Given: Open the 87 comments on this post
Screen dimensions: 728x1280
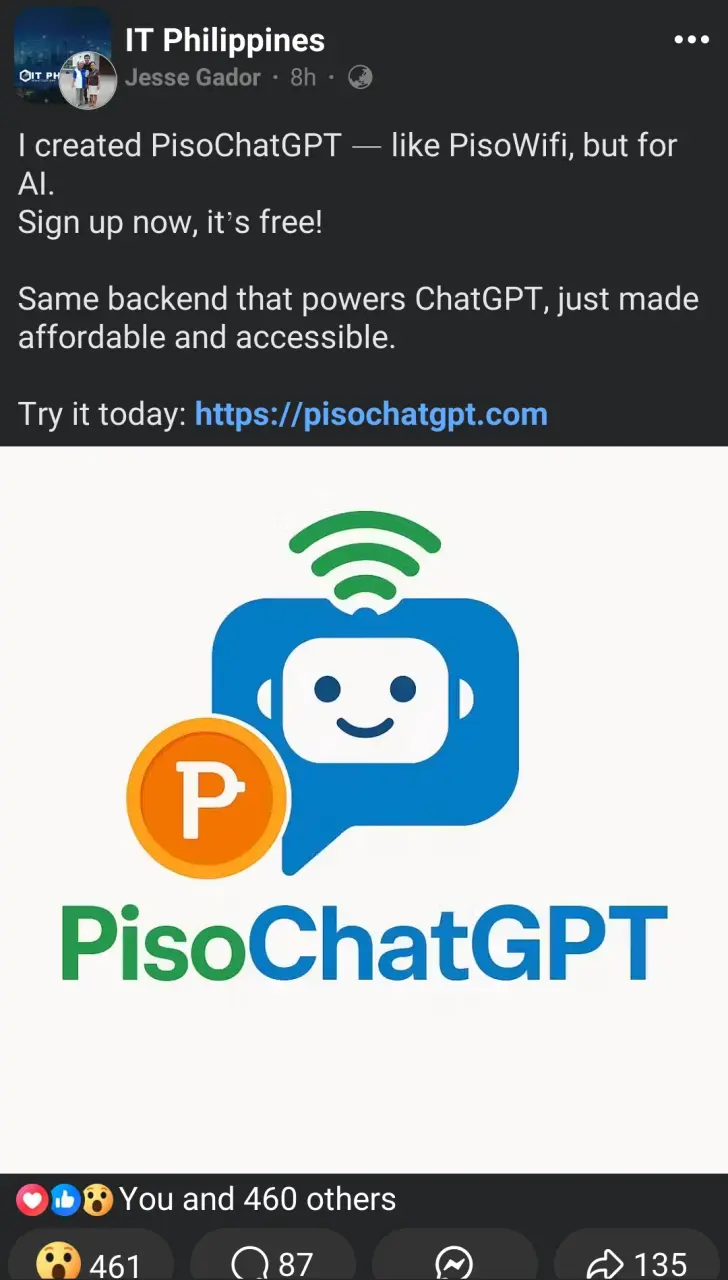Looking at the screenshot, I should point(272,1262).
